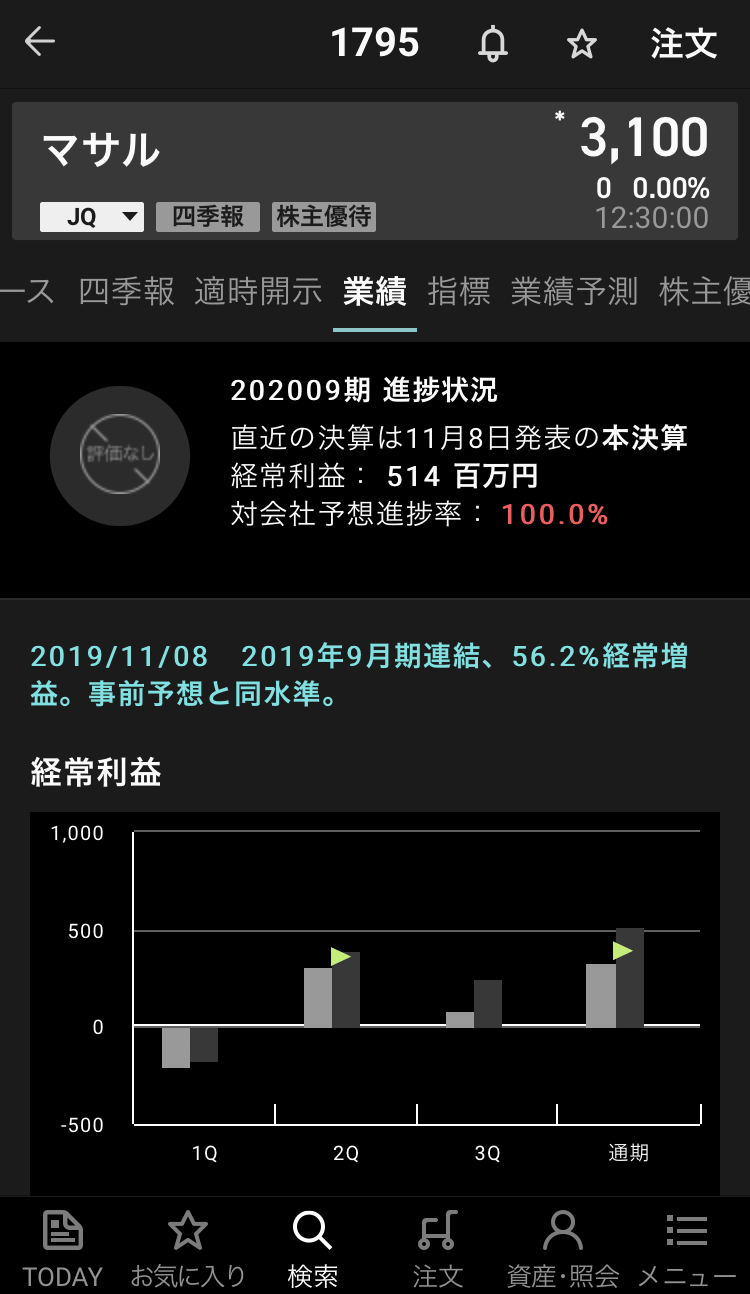Open the price alert bell
750x1294 pixels.
coord(492,44)
